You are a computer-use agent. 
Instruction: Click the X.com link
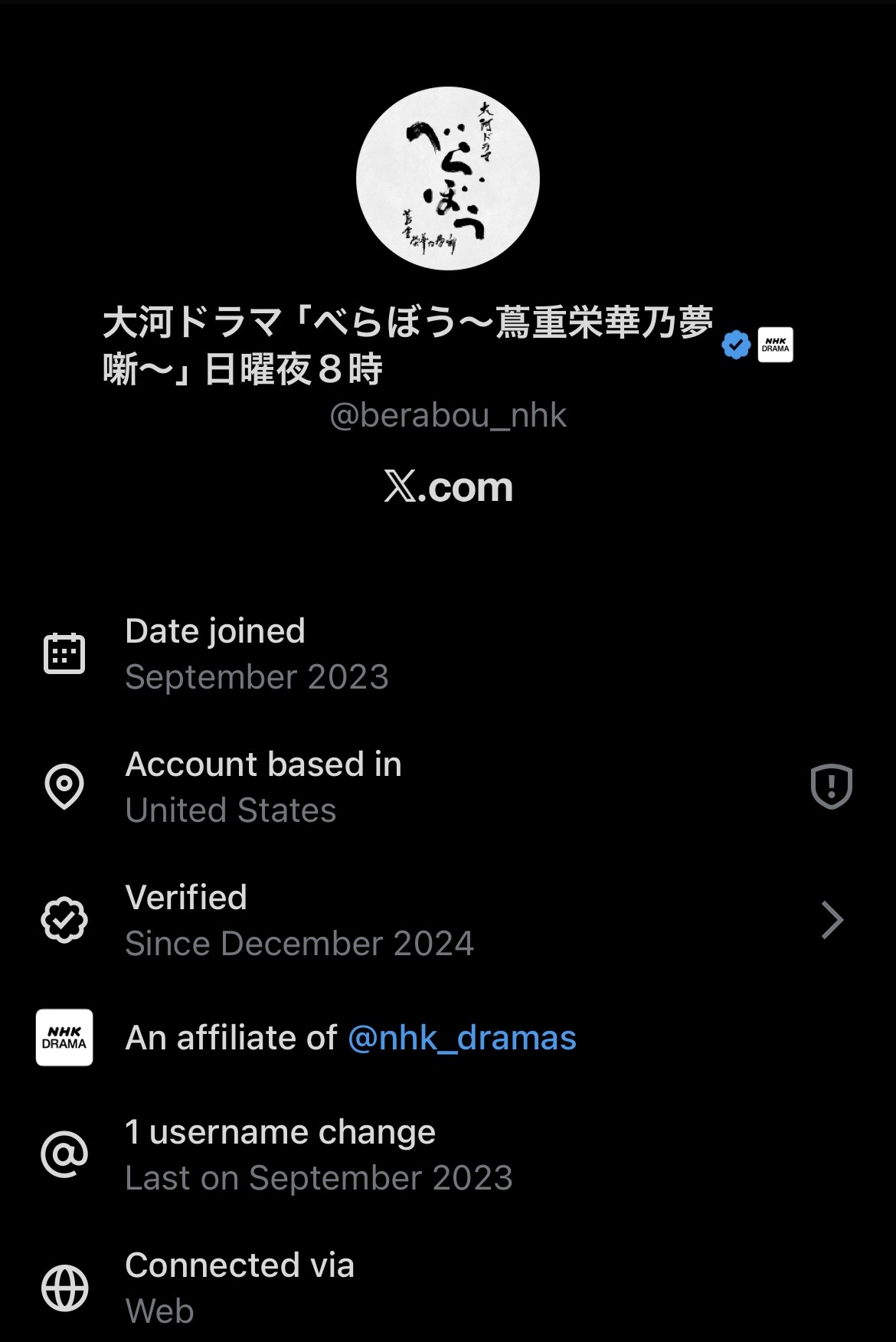point(448,487)
